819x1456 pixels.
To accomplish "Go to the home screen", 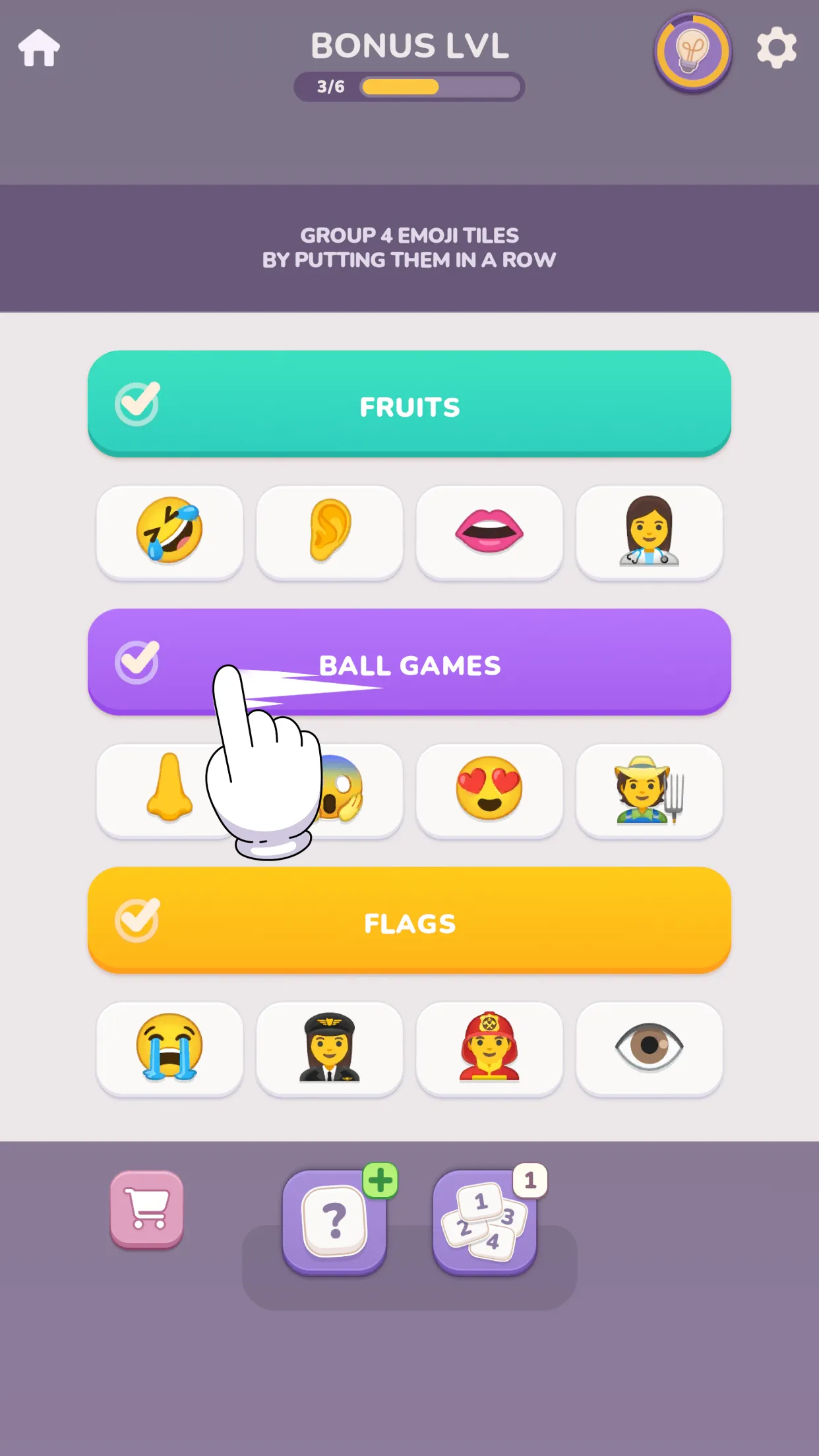I will 39,48.
